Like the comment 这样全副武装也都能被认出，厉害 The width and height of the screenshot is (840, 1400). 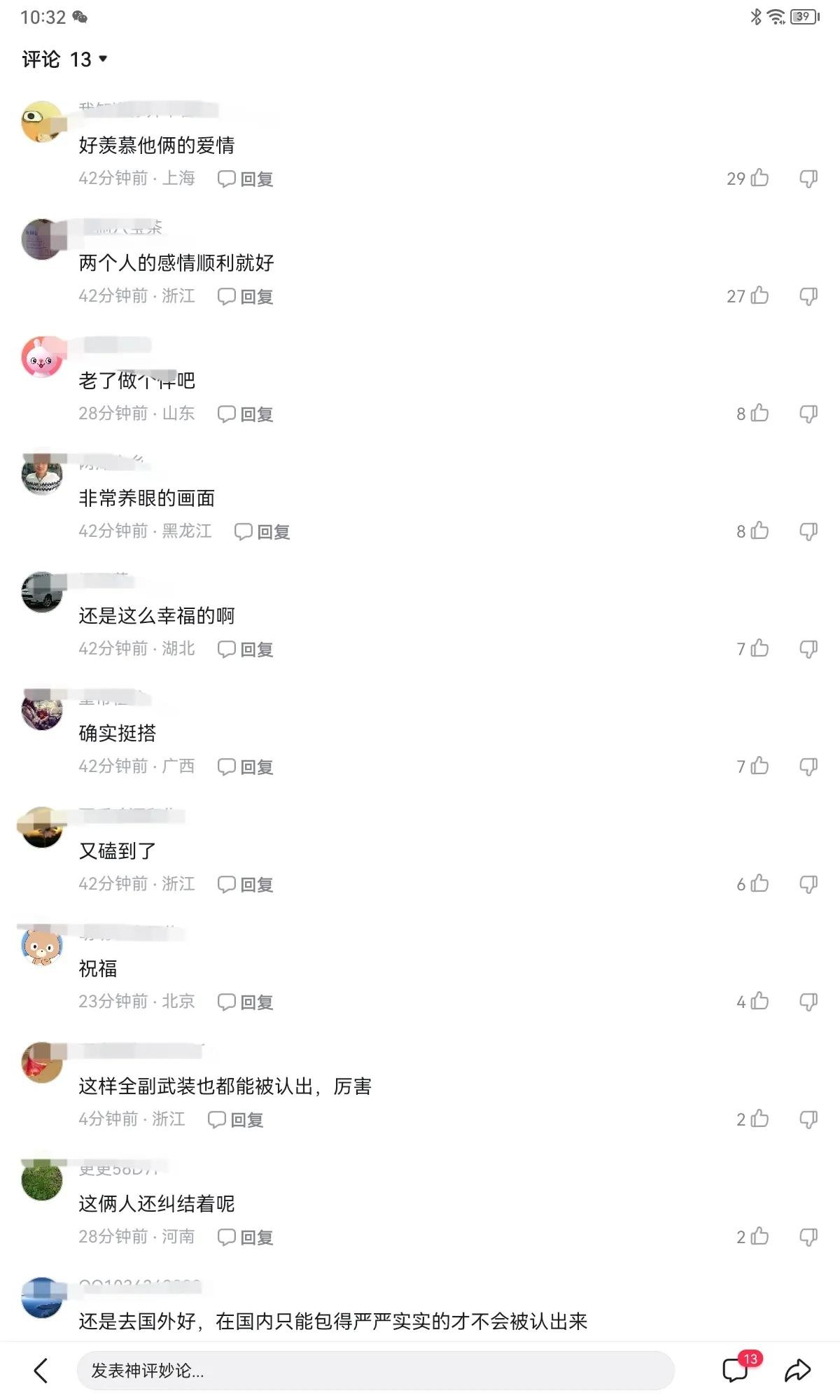(x=759, y=1119)
